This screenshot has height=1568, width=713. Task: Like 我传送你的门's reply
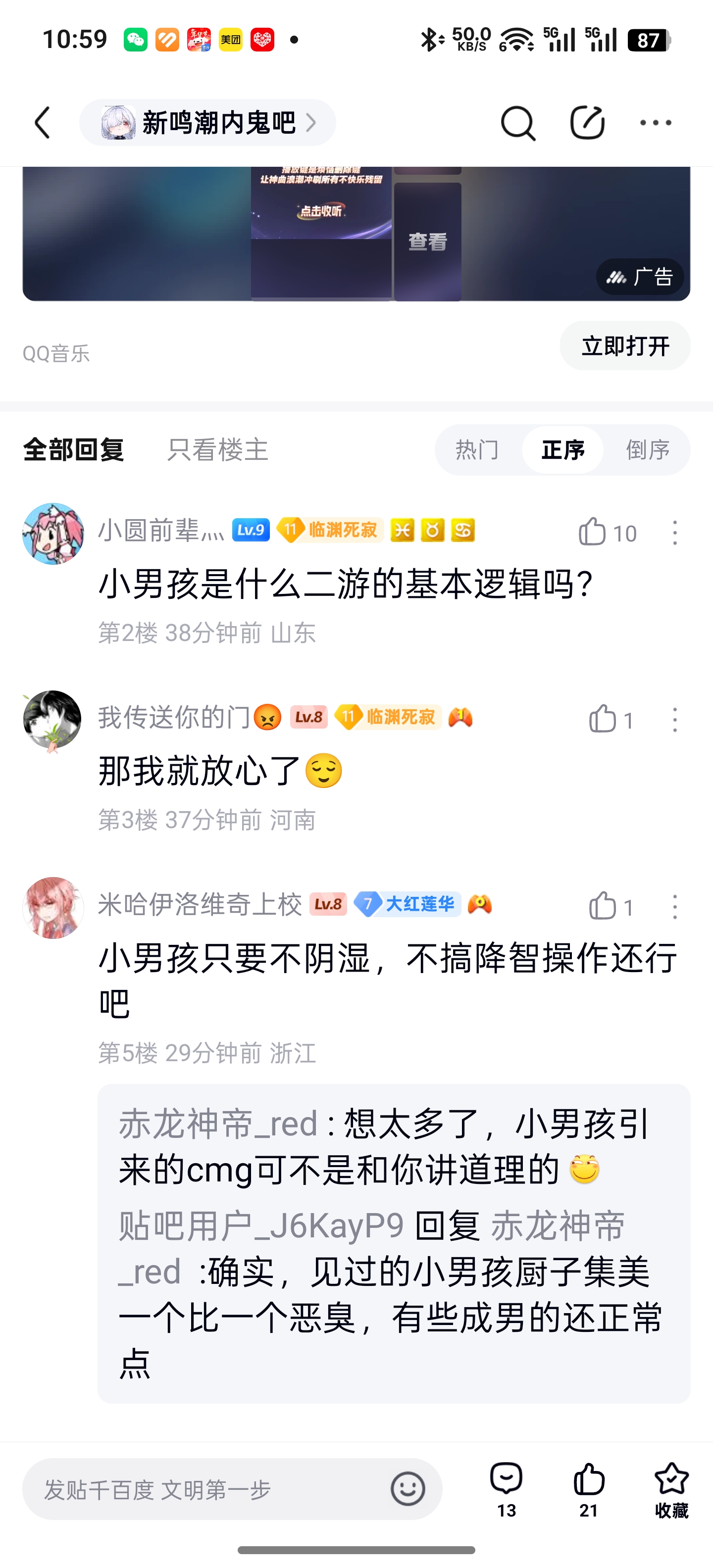tap(602, 720)
